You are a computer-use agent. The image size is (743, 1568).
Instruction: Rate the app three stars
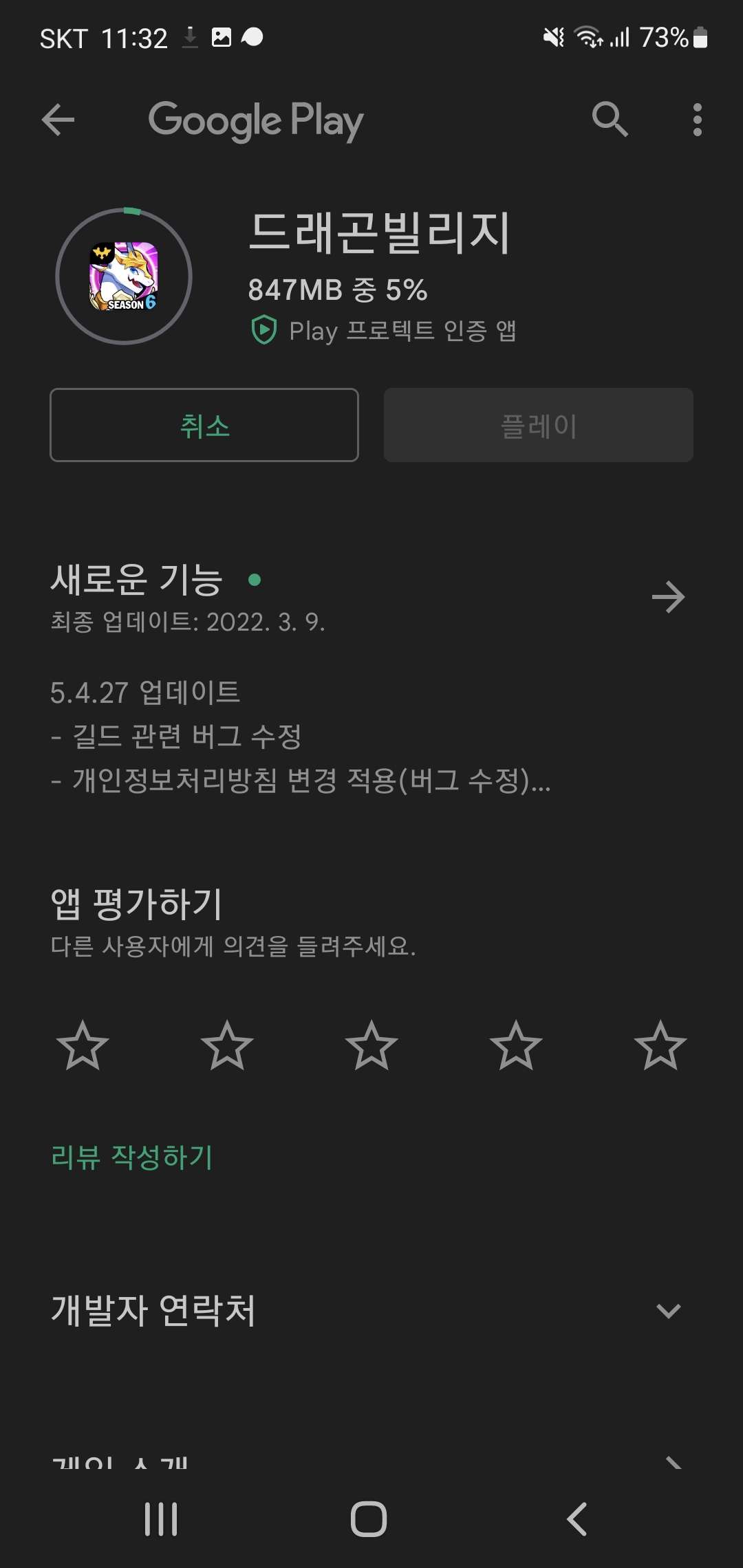click(x=371, y=1045)
